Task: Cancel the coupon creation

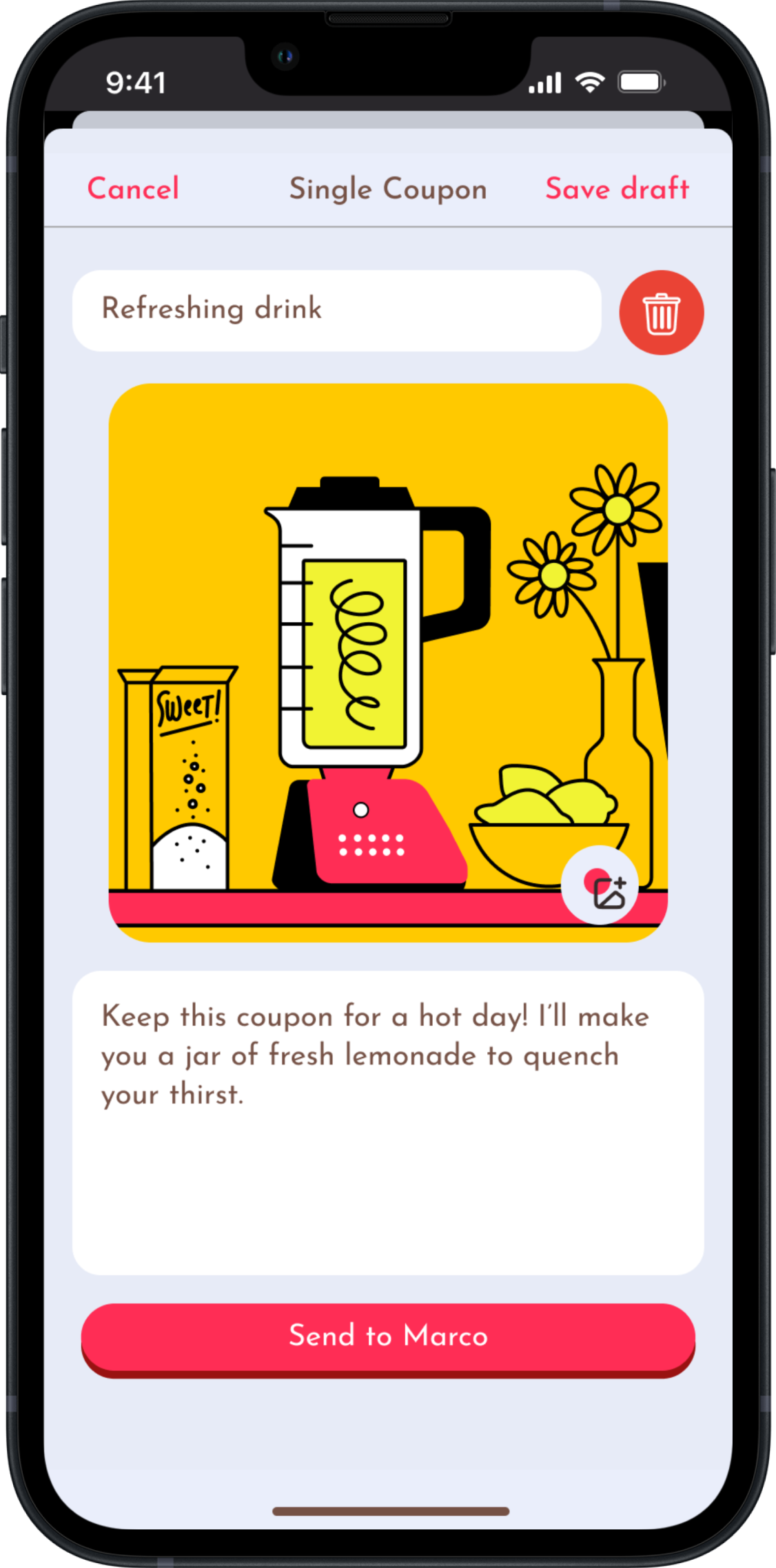Action: click(x=133, y=189)
